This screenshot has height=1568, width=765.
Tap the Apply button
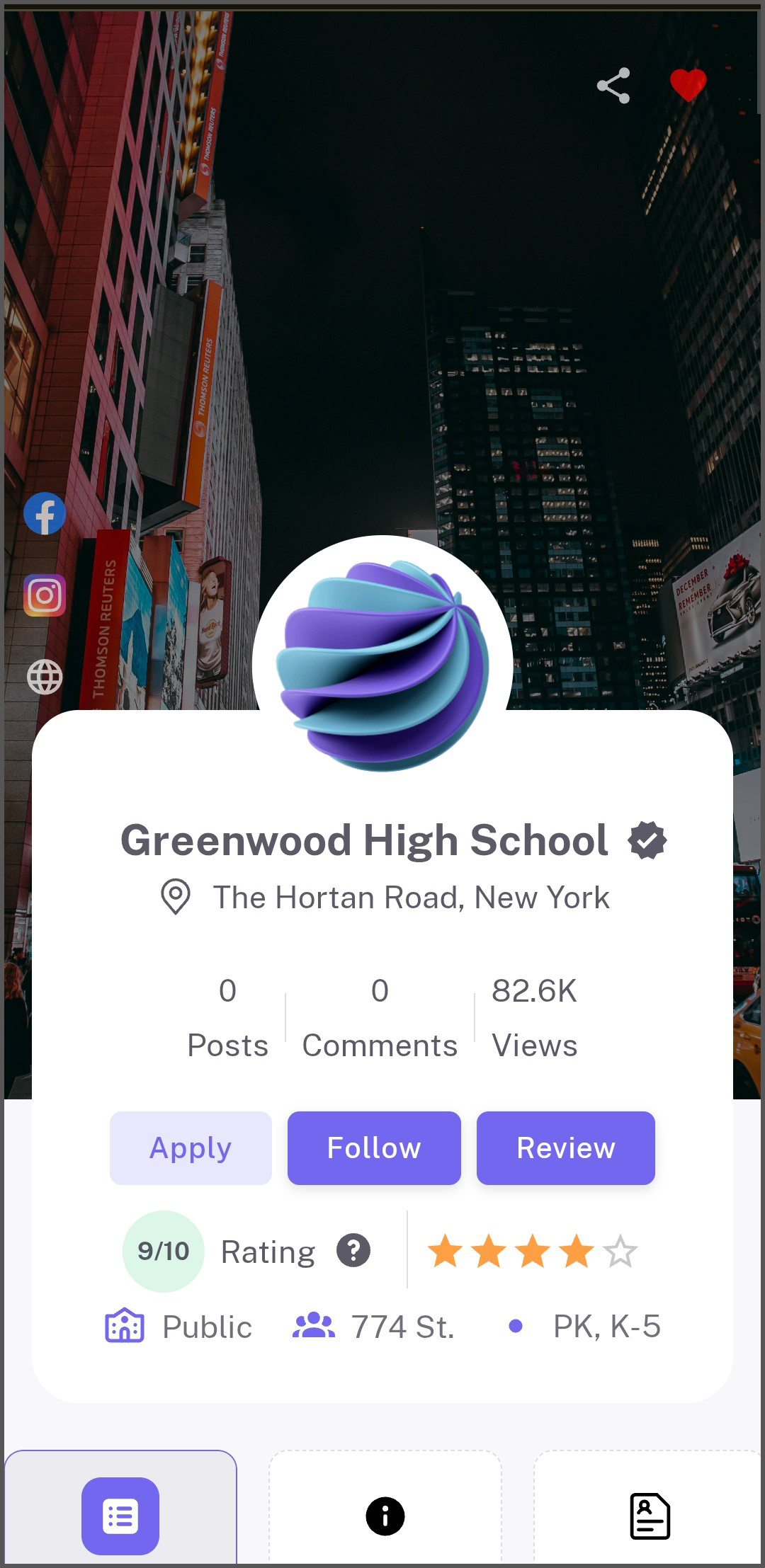pyautogui.click(x=191, y=1148)
